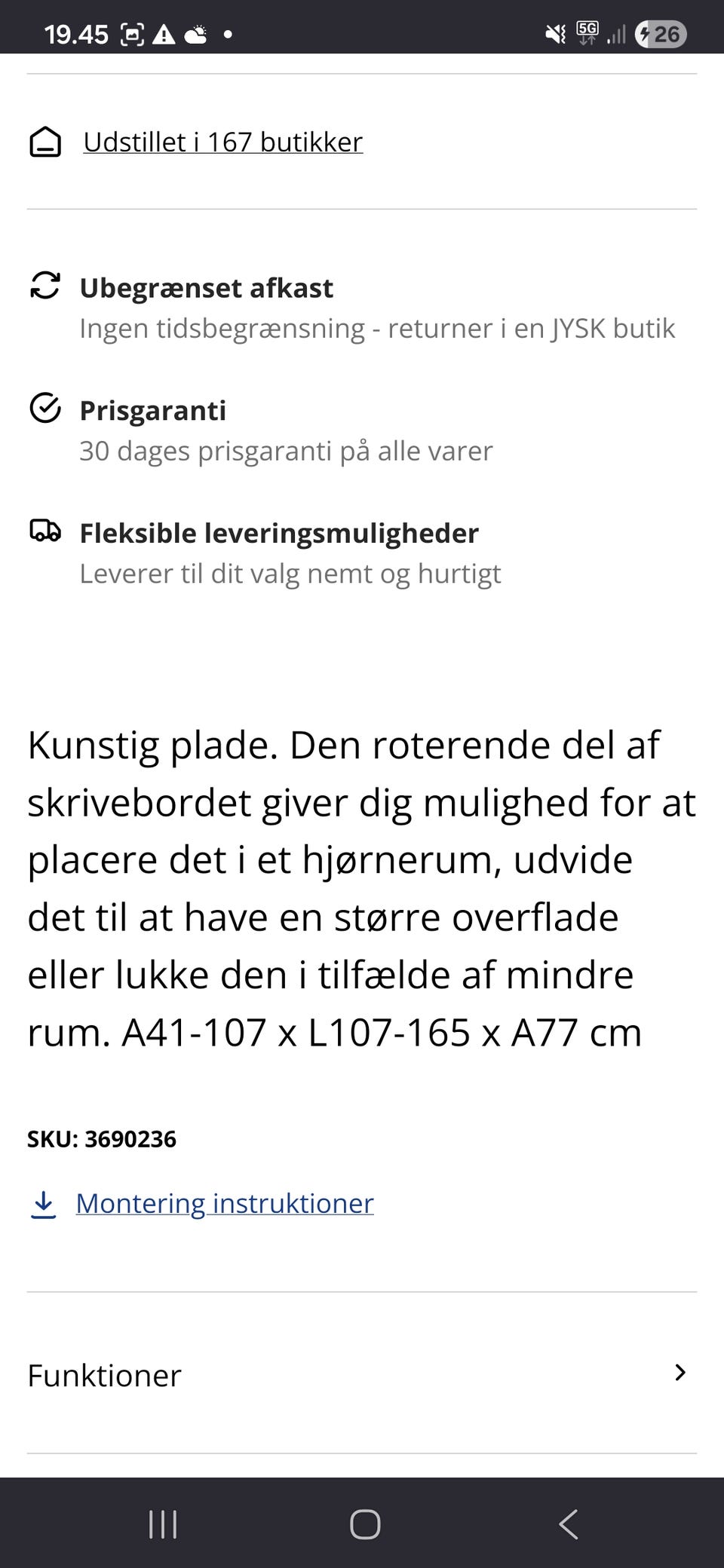Open Udstillet i 167 butikker link
724x1568 pixels.
[223, 142]
